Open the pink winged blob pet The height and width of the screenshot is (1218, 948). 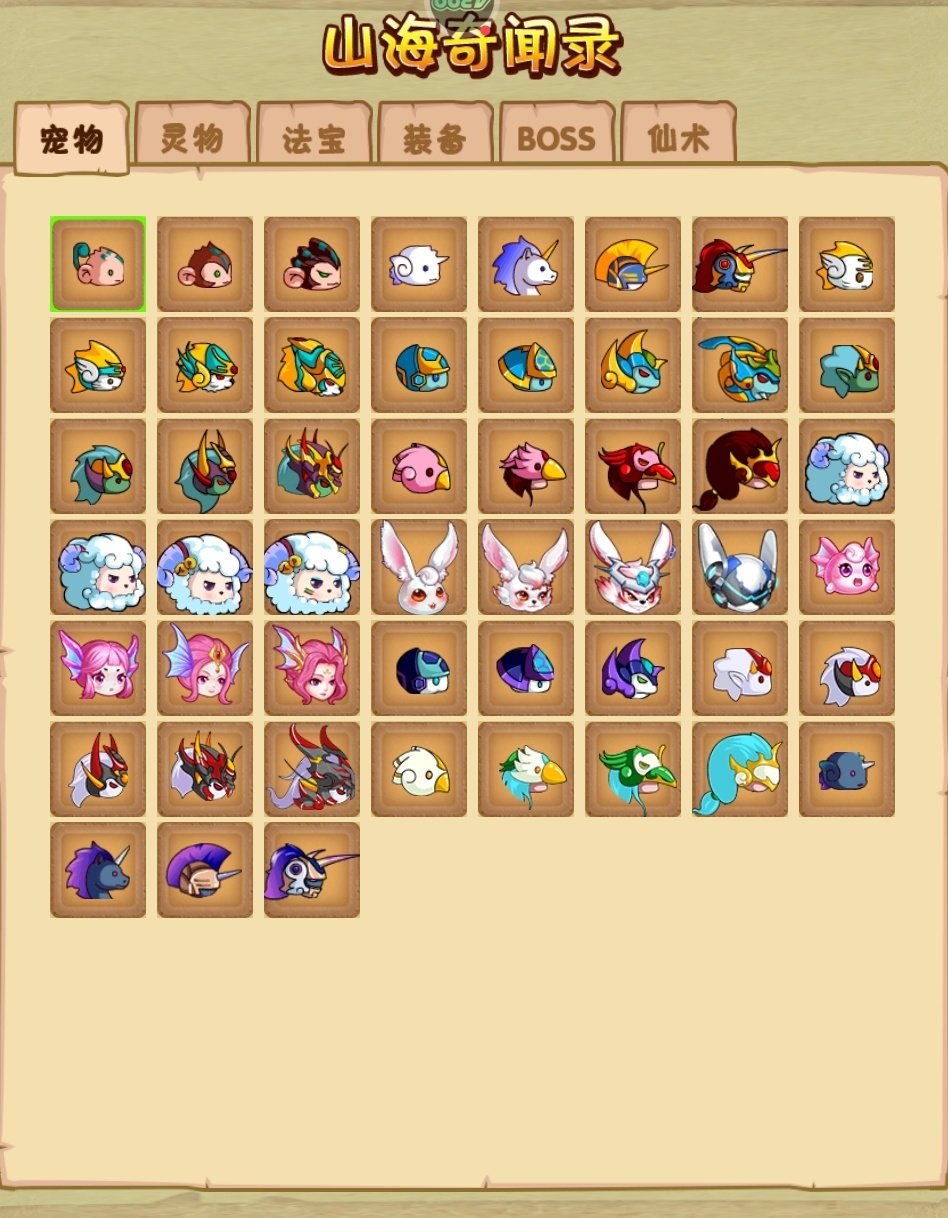coord(847,567)
